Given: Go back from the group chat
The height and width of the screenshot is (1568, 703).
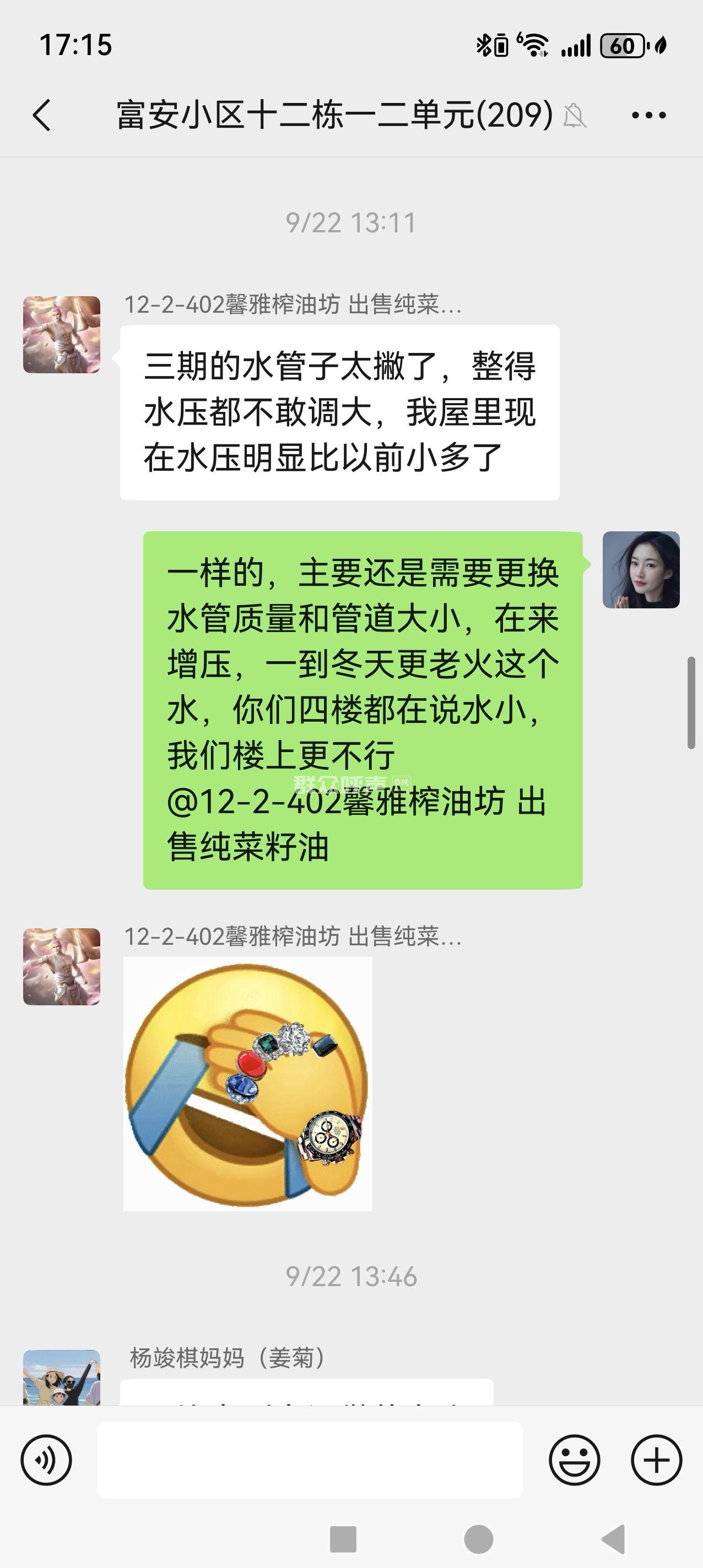Looking at the screenshot, I should 42,115.
